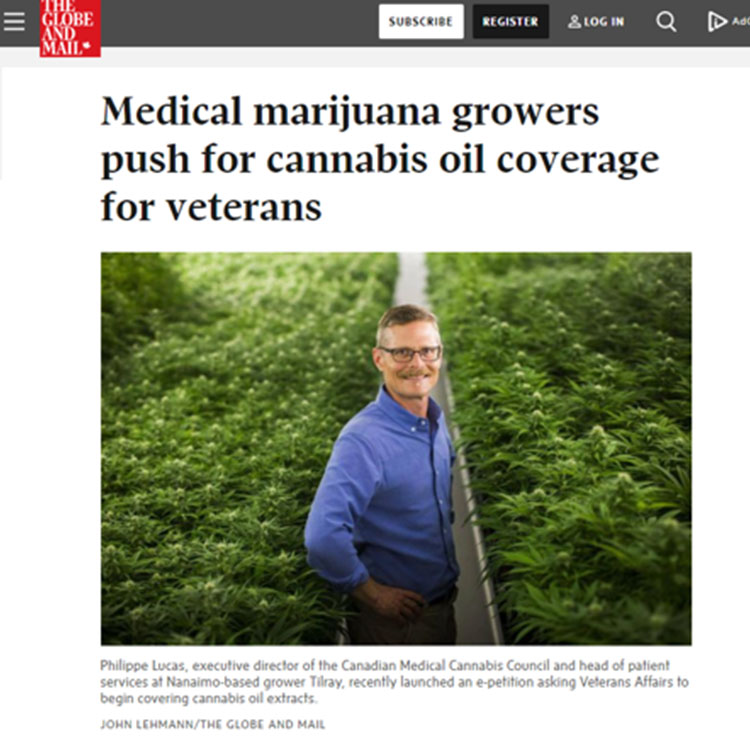The height and width of the screenshot is (750, 750).
Task: Tap the Subscribe button
Action: pyautogui.click(x=421, y=21)
